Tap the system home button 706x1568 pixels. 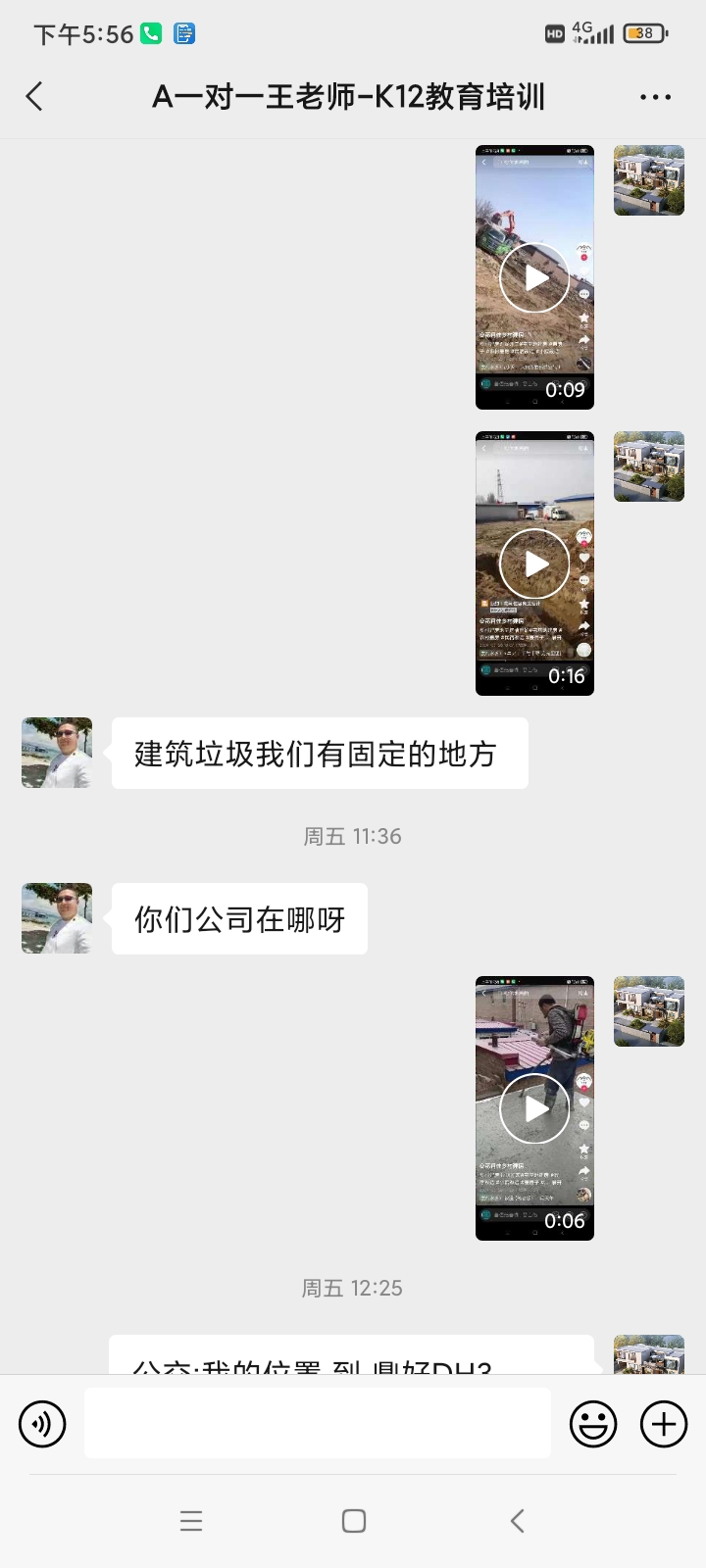(x=354, y=1521)
